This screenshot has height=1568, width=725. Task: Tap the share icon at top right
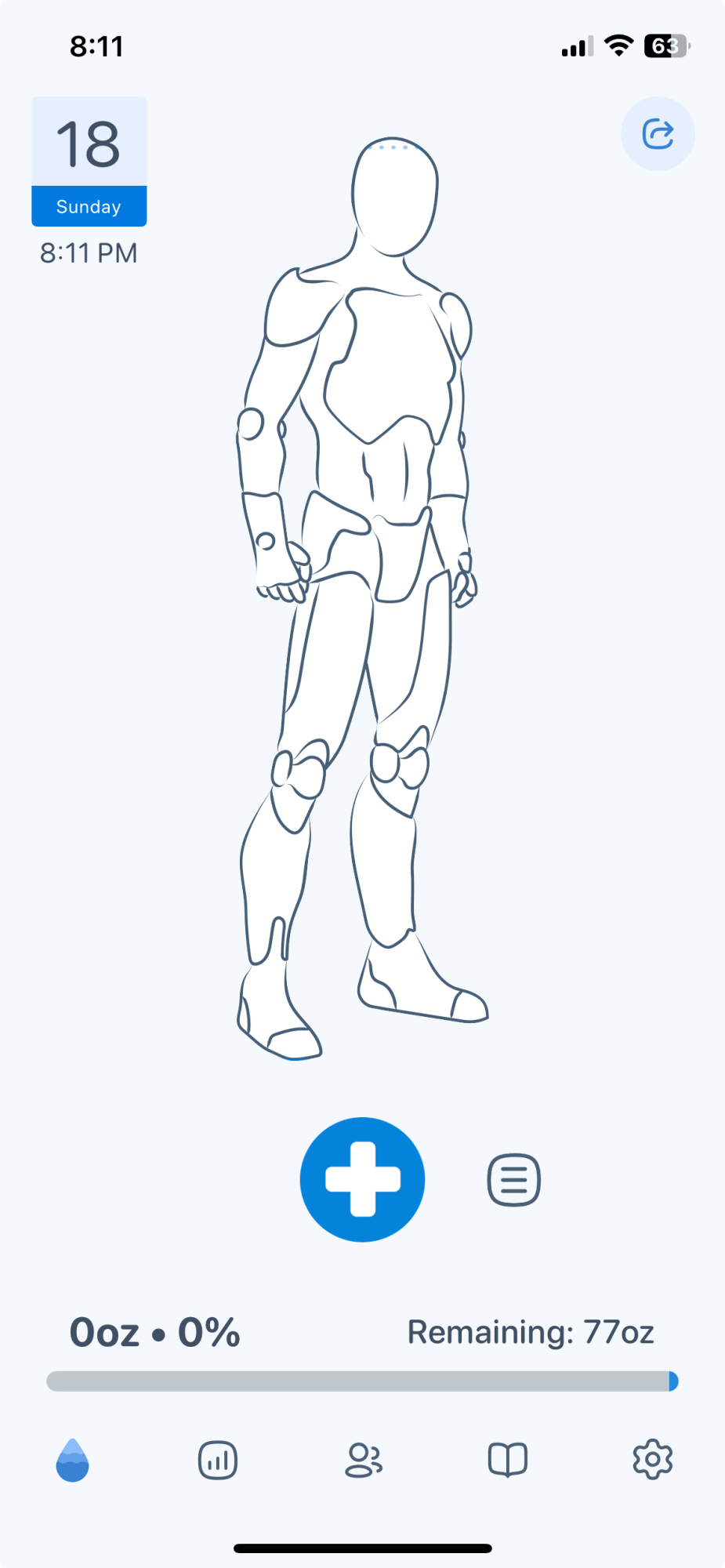pyautogui.click(x=658, y=133)
